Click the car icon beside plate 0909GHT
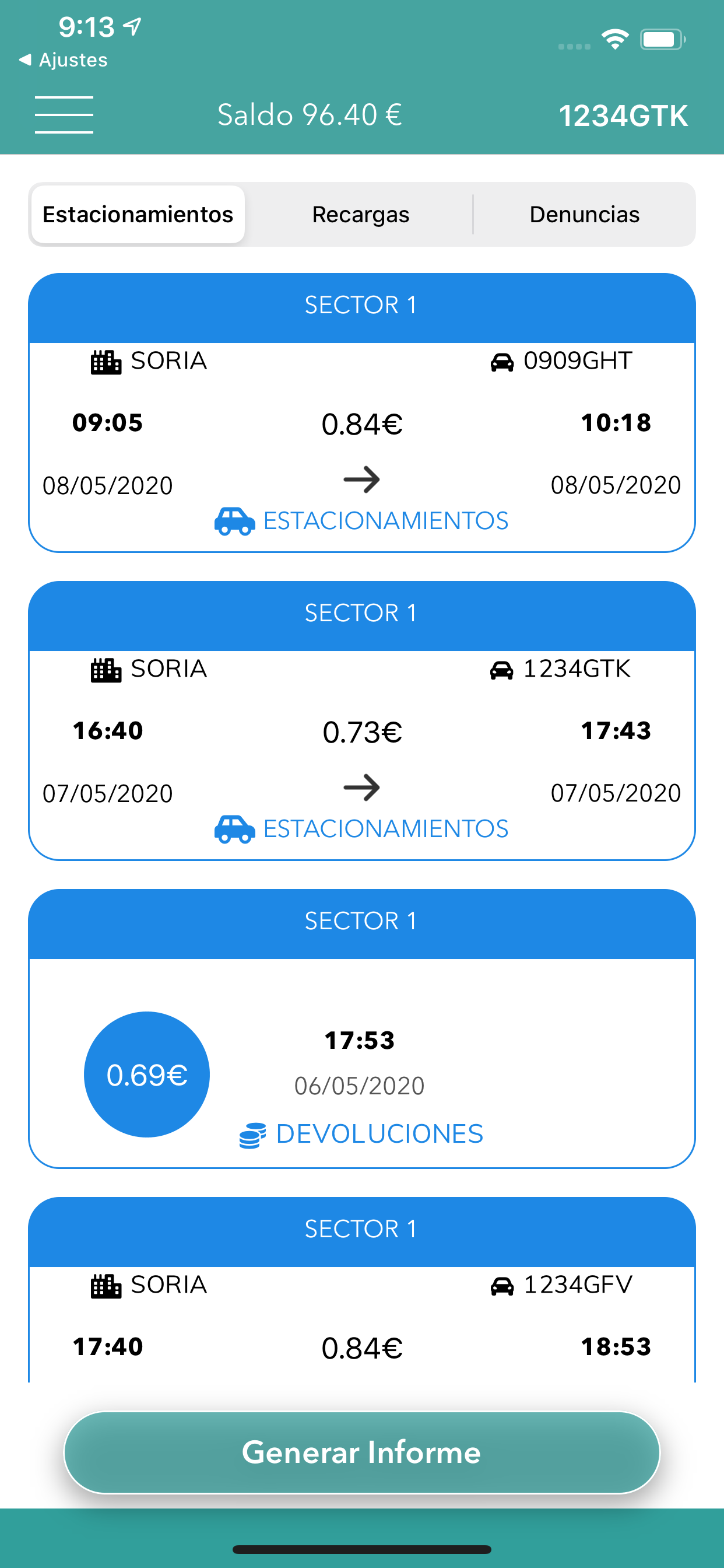 pyautogui.click(x=501, y=361)
